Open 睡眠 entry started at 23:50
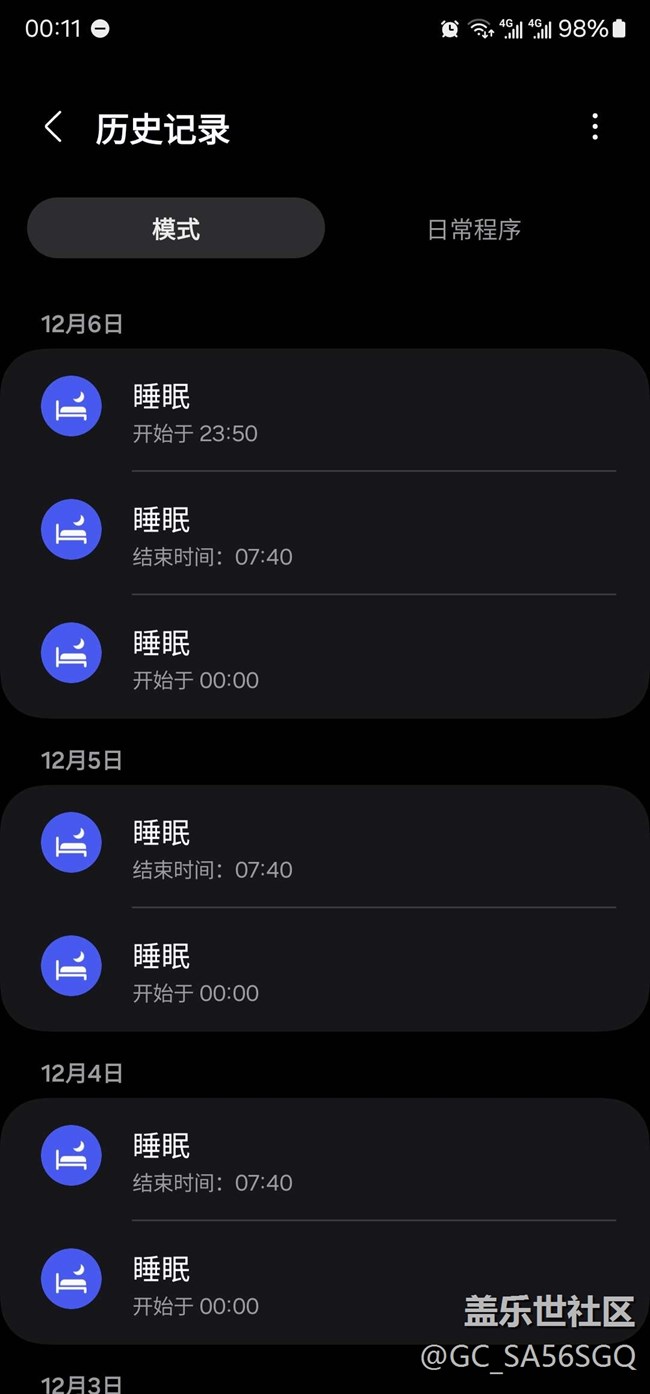Screen dimensions: 650x1394 [325, 410]
